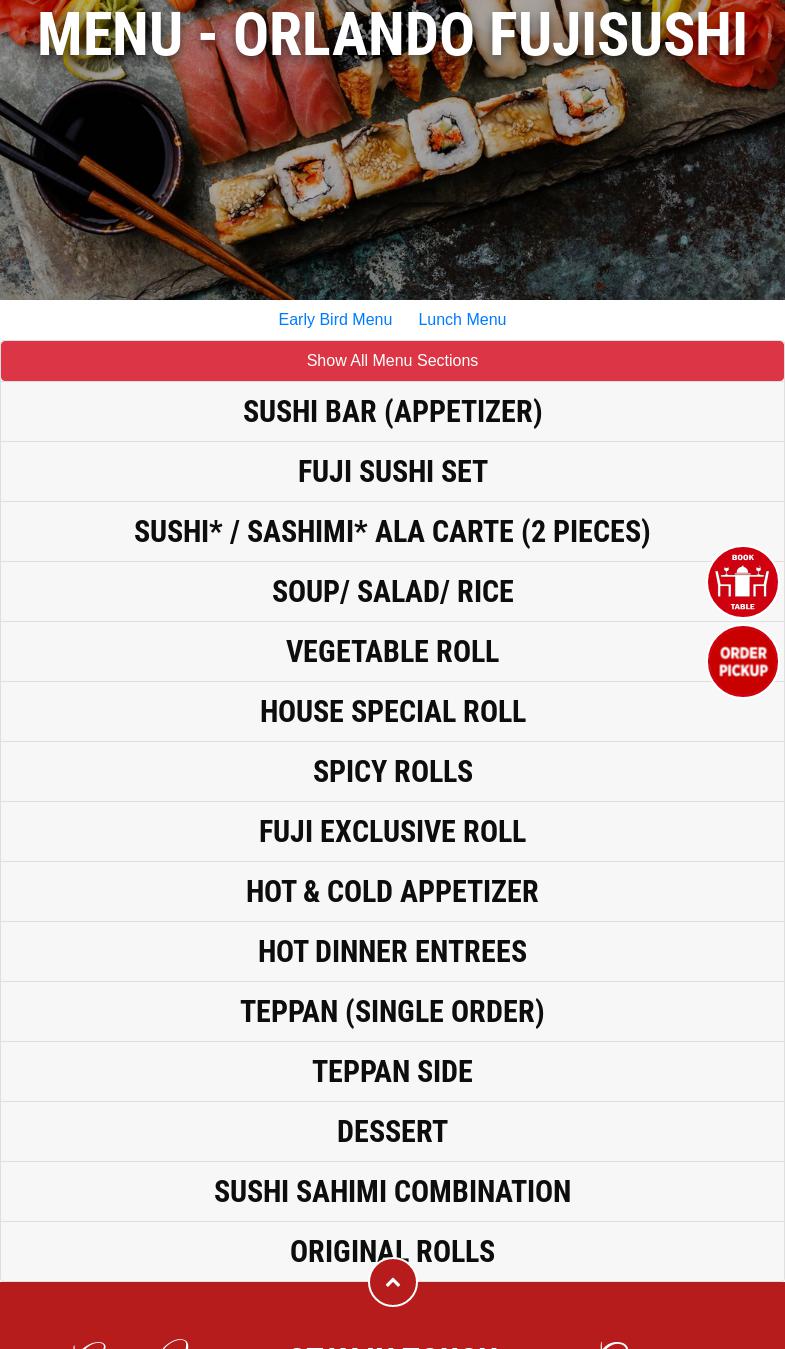Expand the Teppan (Single Order) section
Image resolution: width=785 pixels, height=1349 pixels.
click(392, 1011)
